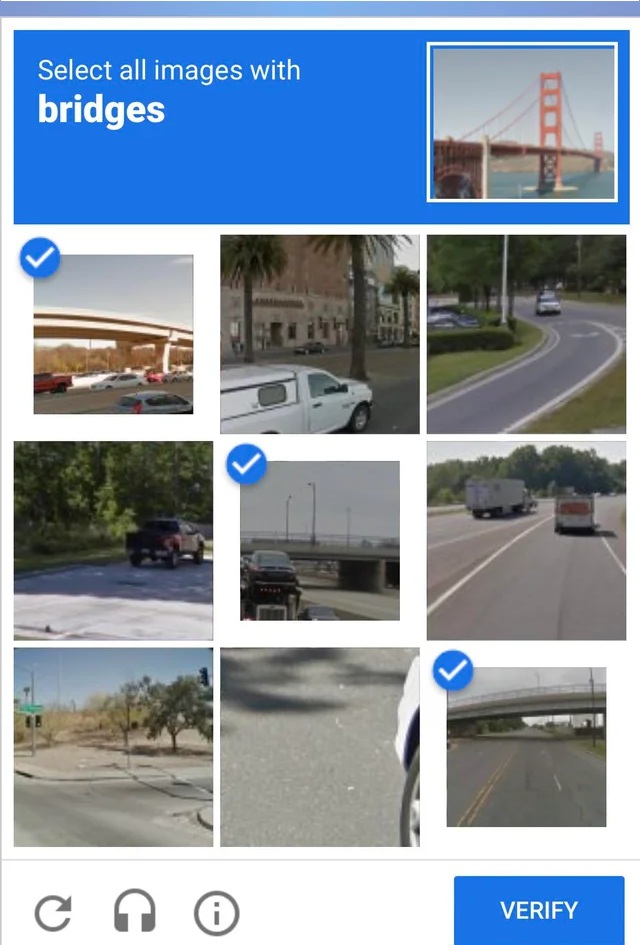Select the close-up asphalt pavement tile
Screen dimensions: 640x945
coord(320,746)
